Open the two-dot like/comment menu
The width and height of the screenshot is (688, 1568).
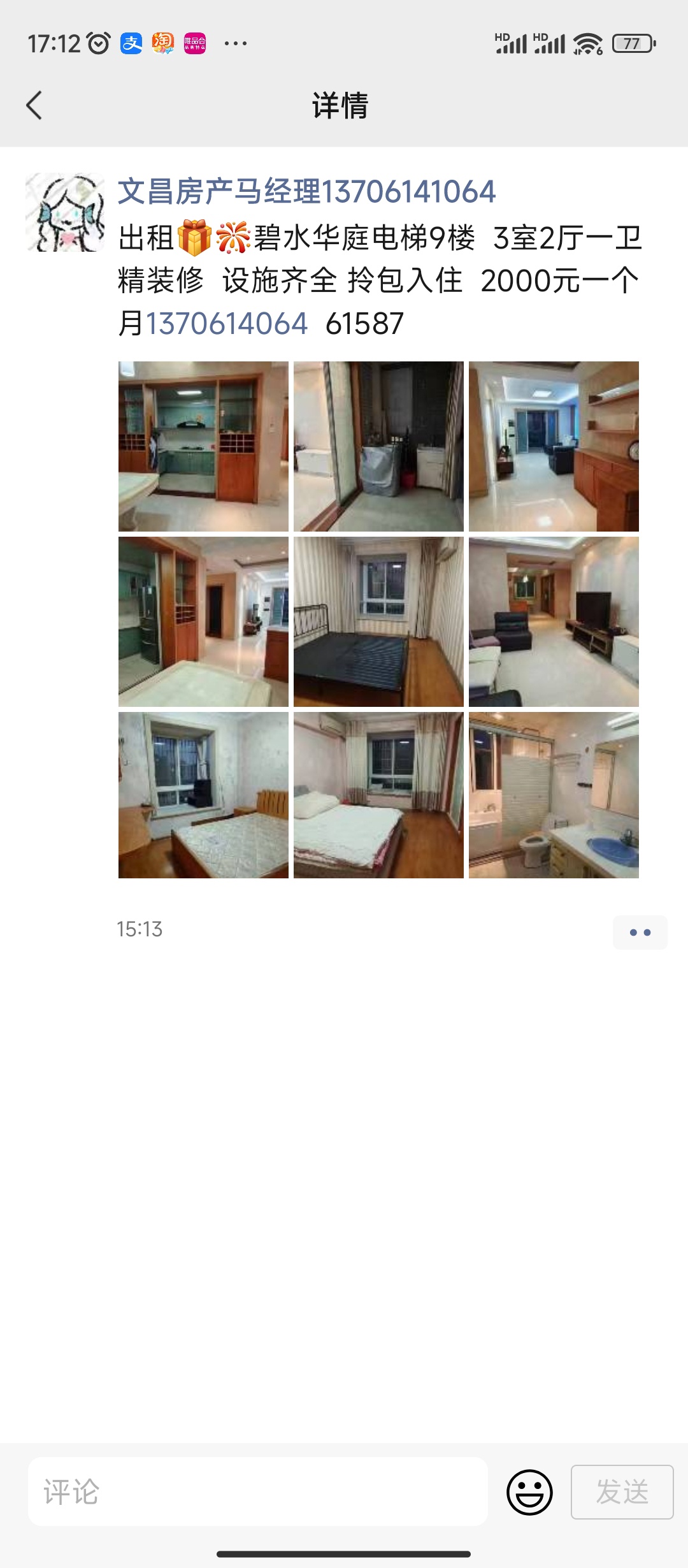click(640, 933)
